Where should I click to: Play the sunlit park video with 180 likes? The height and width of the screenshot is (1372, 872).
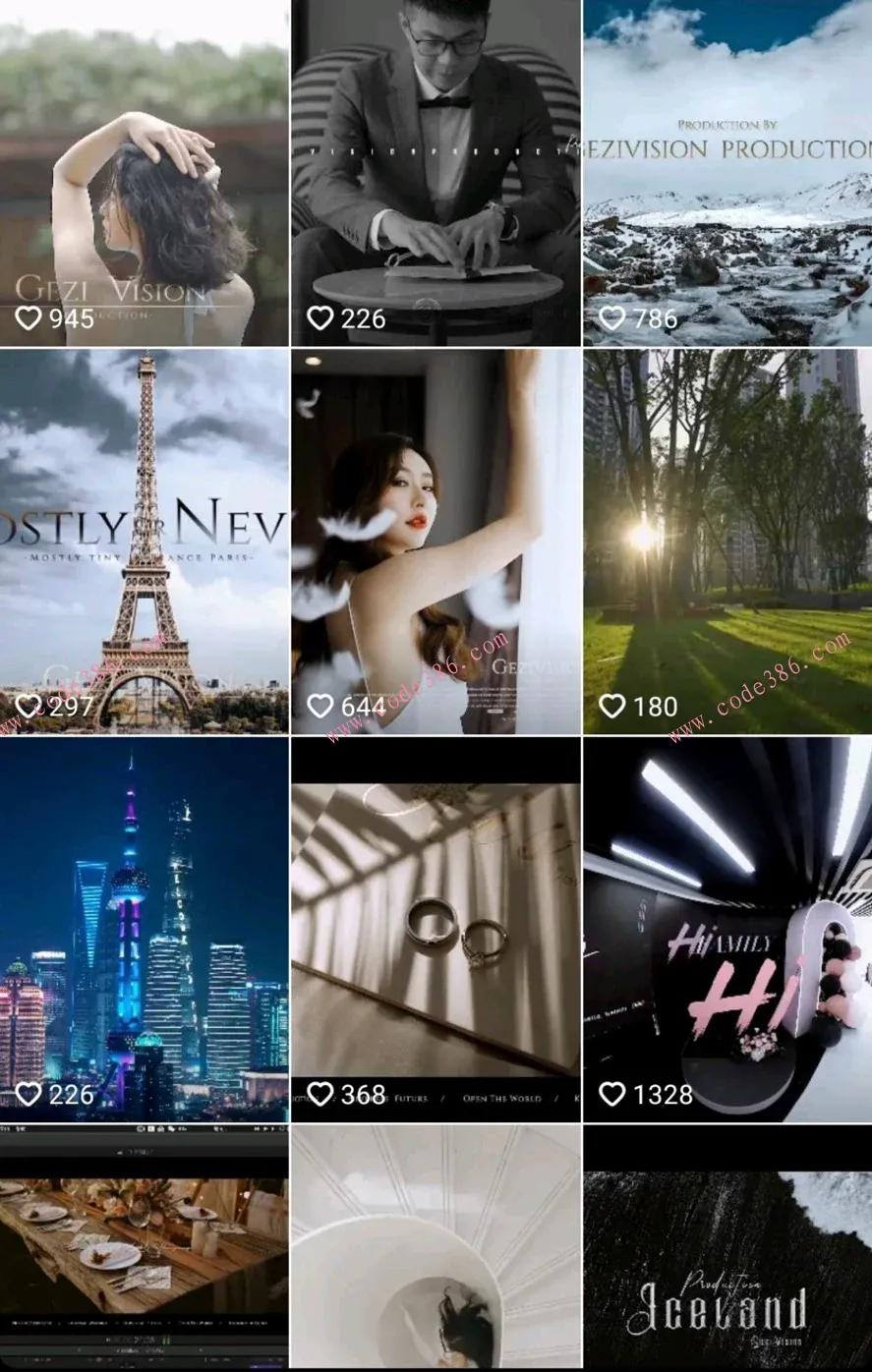(x=727, y=542)
